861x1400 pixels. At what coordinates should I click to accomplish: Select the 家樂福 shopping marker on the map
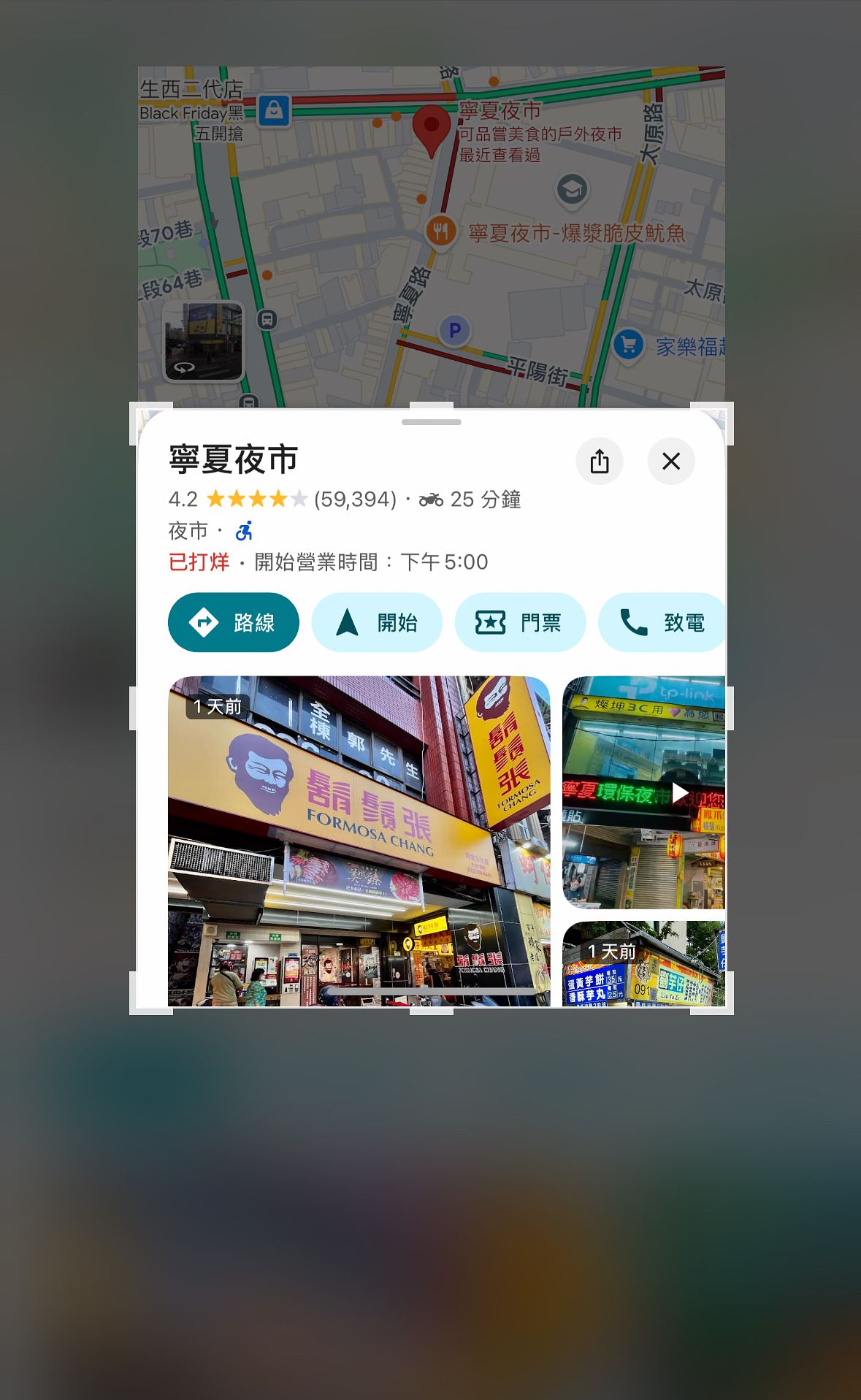point(628,344)
